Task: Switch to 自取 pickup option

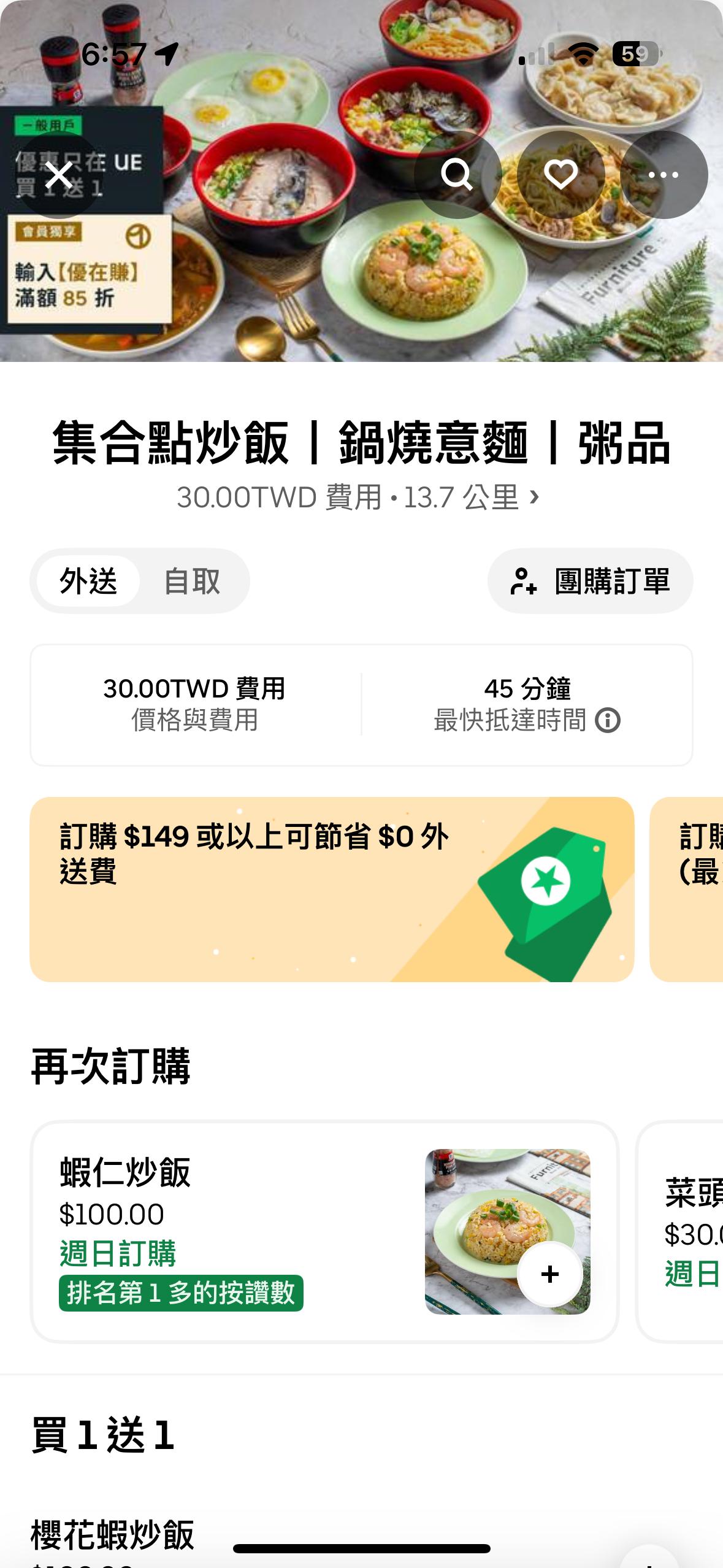Action: pyautogui.click(x=192, y=580)
